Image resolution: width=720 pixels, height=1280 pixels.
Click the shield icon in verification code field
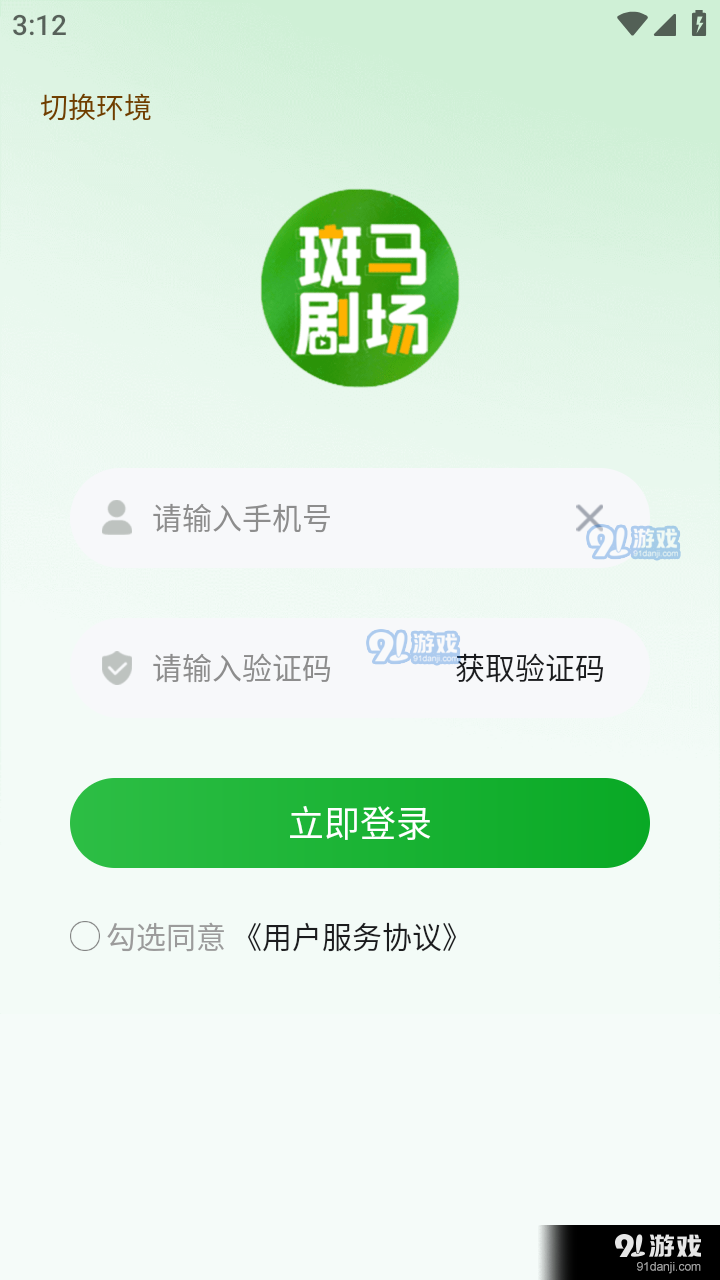(x=117, y=668)
